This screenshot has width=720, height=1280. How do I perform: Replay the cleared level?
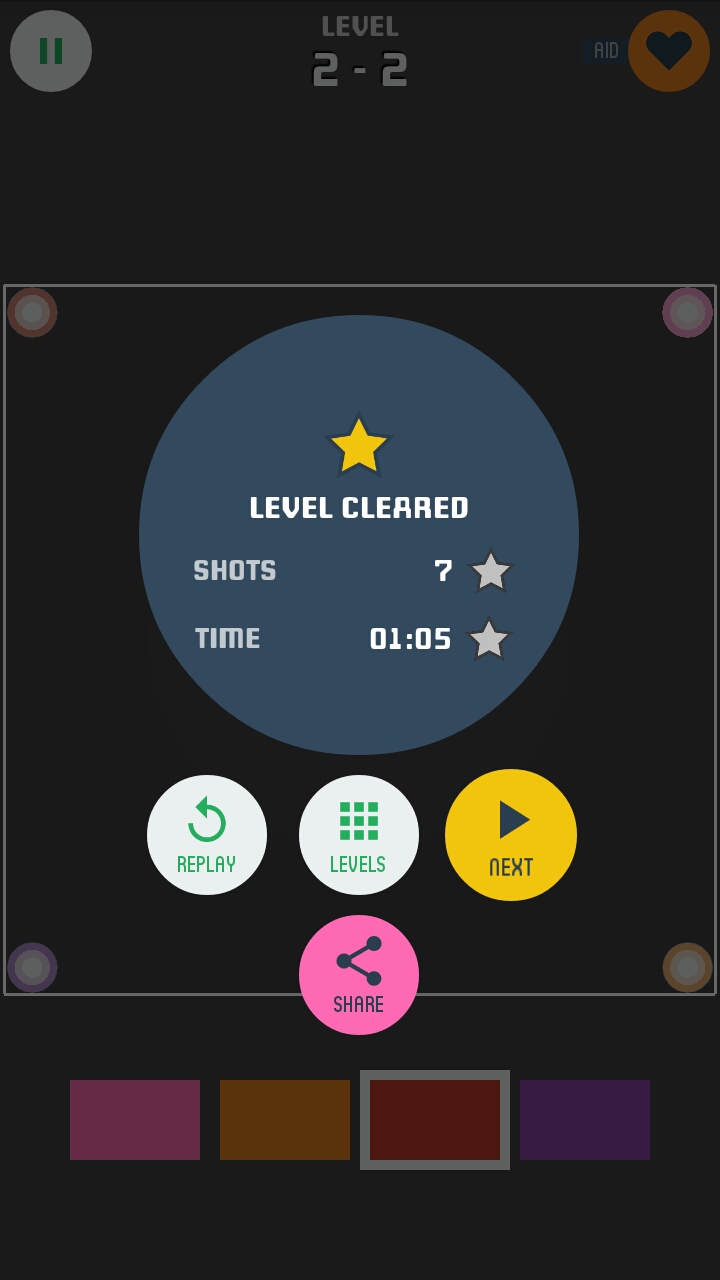(x=207, y=835)
